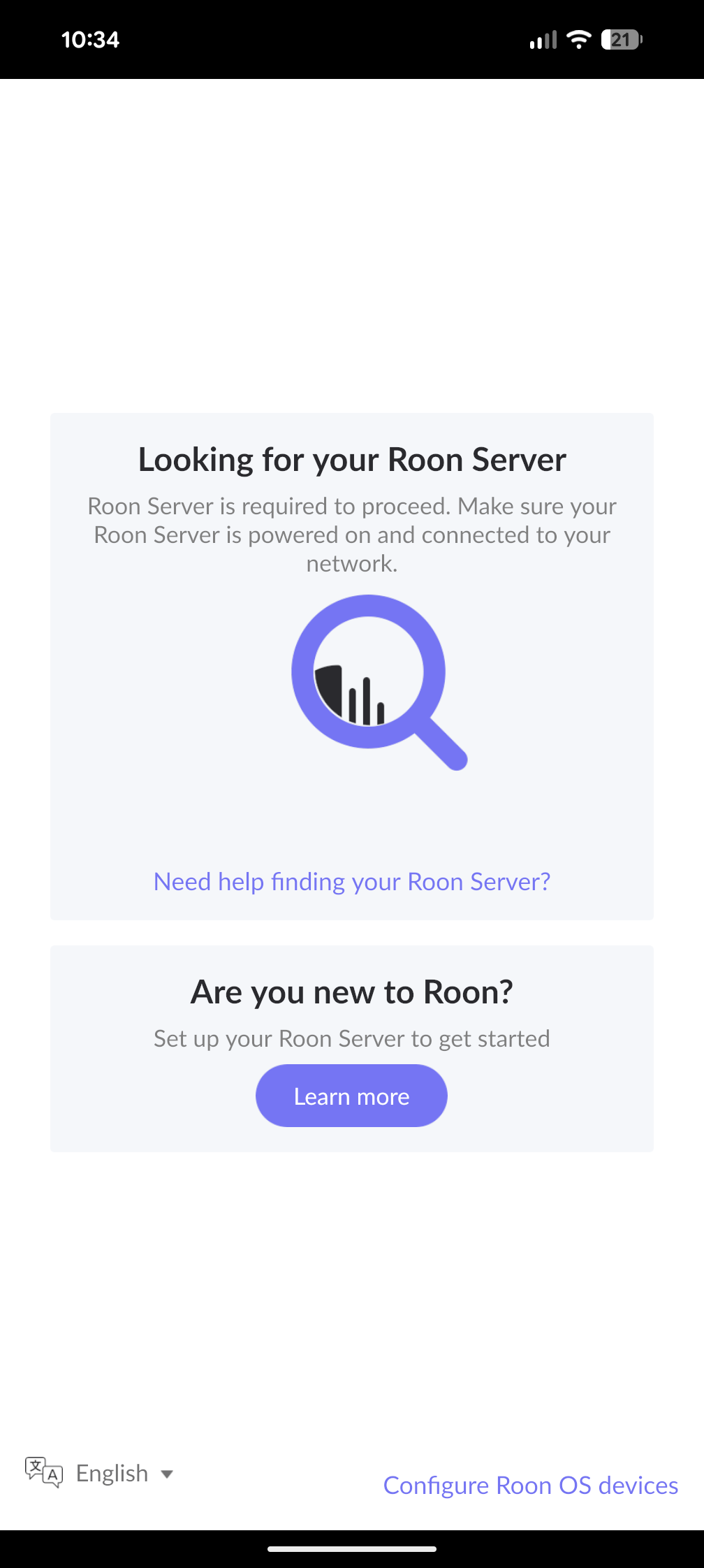Tap the Learn more button

click(351, 1096)
